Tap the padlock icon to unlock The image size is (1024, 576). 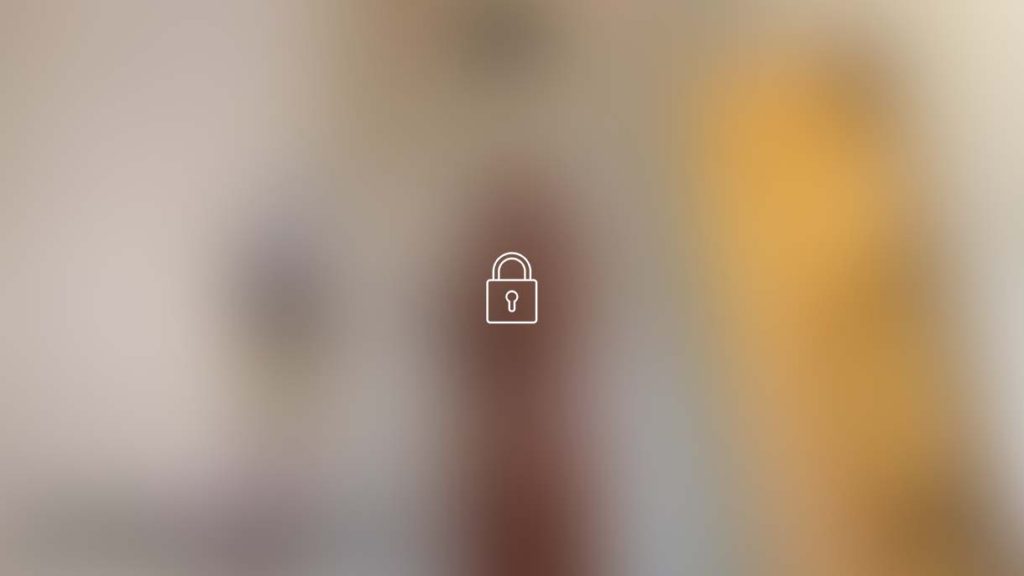click(511, 289)
